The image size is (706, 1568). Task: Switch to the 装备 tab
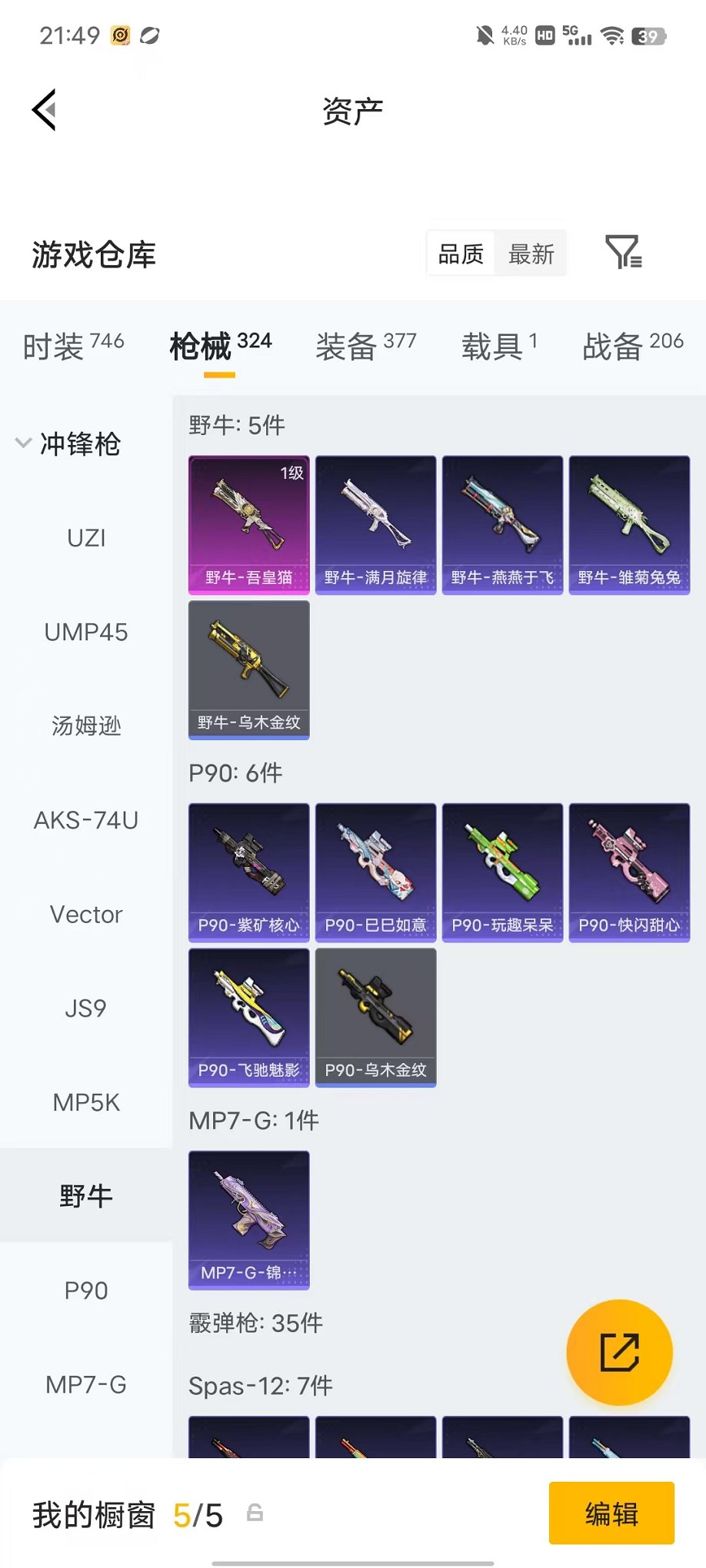pyautogui.click(x=366, y=346)
